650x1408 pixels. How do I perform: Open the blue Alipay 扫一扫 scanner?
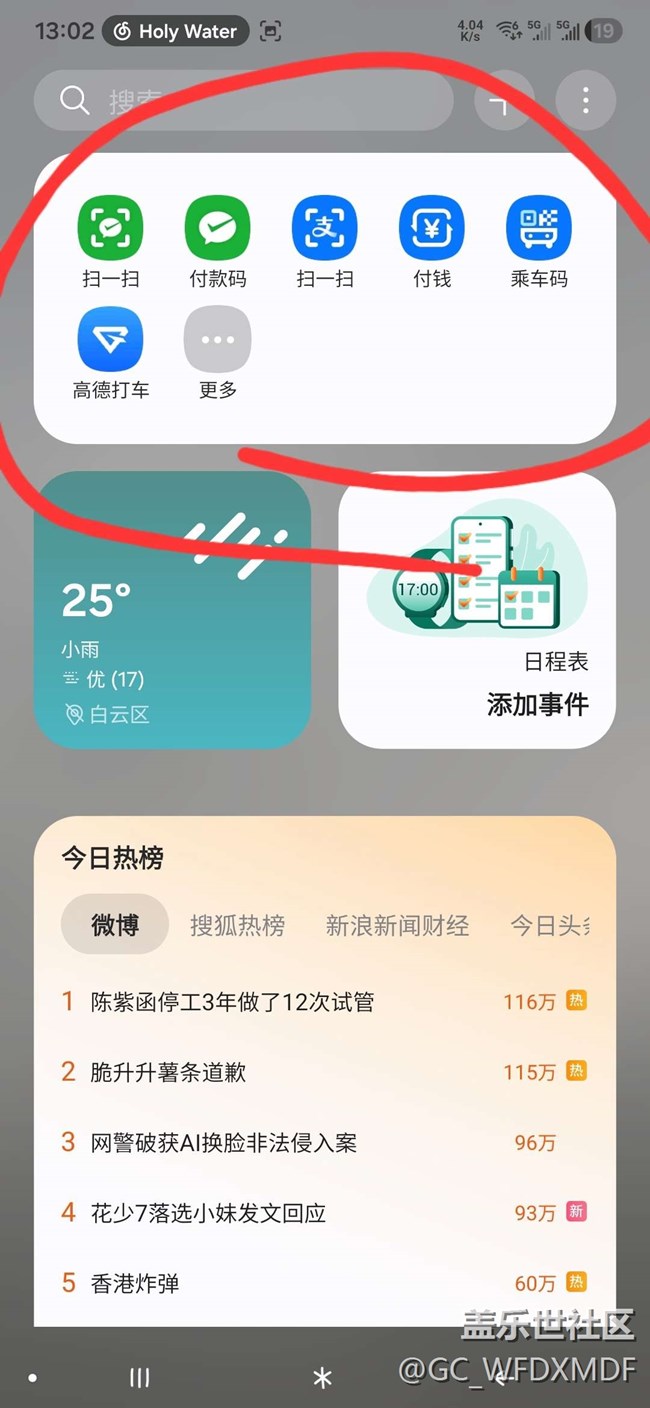tap(325, 229)
